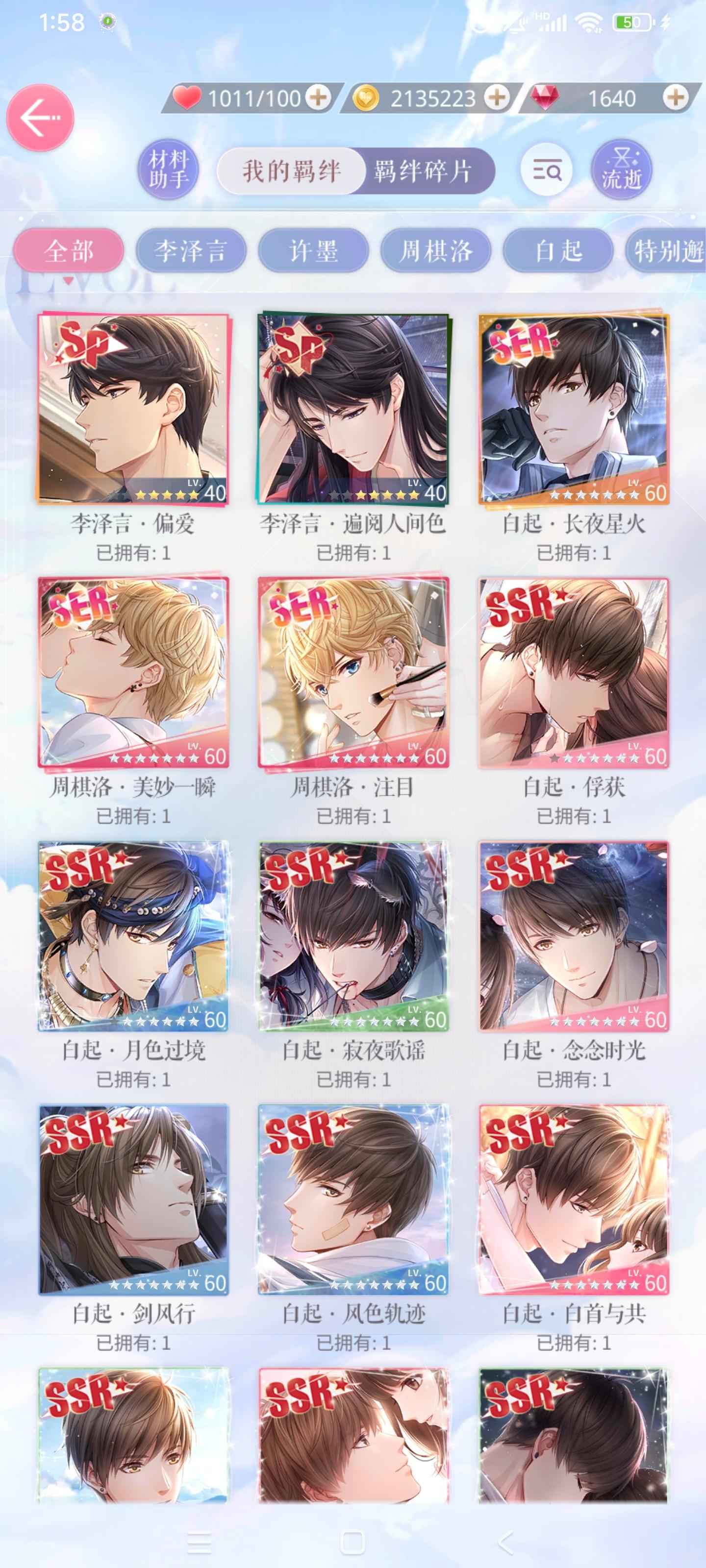Filter cards by 李泽言
This screenshot has width=706, height=1568.
[191, 250]
